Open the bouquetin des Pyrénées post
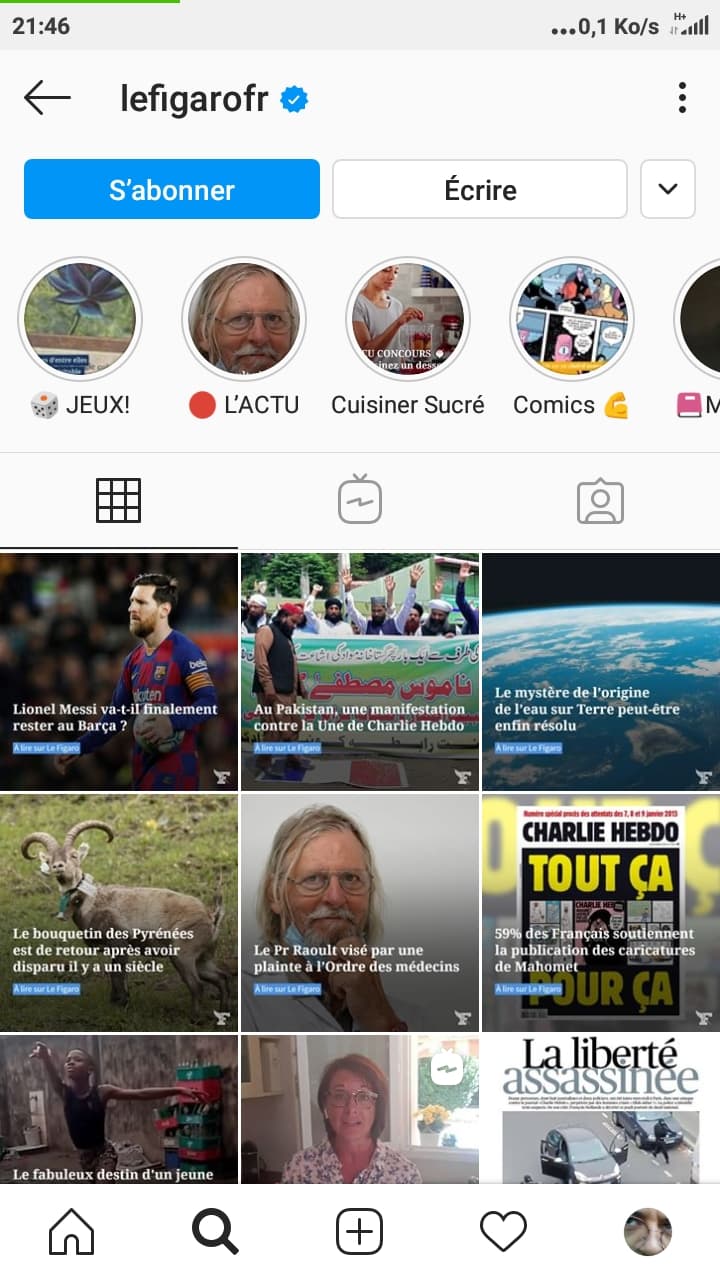The image size is (720, 1280). [x=118, y=912]
